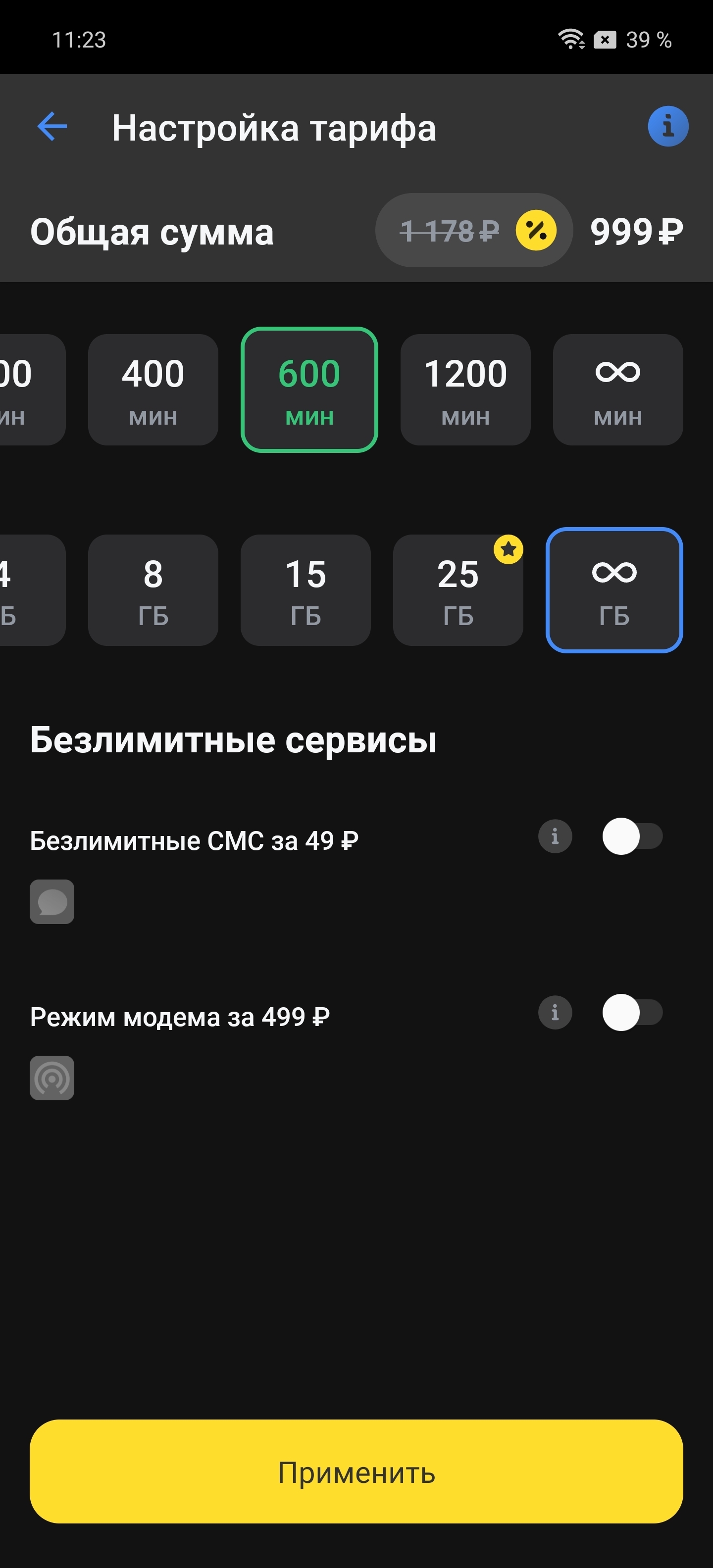
Task: Enable Безлимитные СМС за 49 ₽
Action: tap(633, 836)
